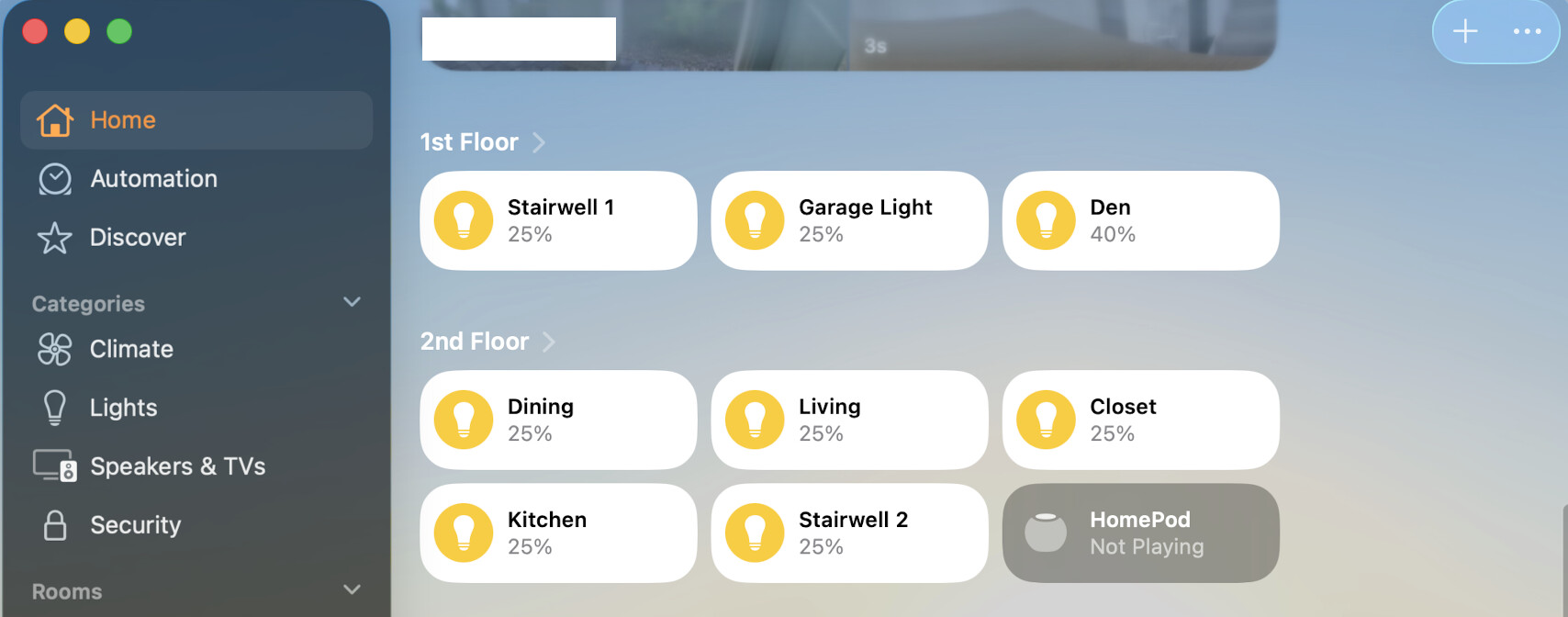Image resolution: width=1568 pixels, height=617 pixels.
Task: Toggle the Den light
Action: coord(1046,220)
